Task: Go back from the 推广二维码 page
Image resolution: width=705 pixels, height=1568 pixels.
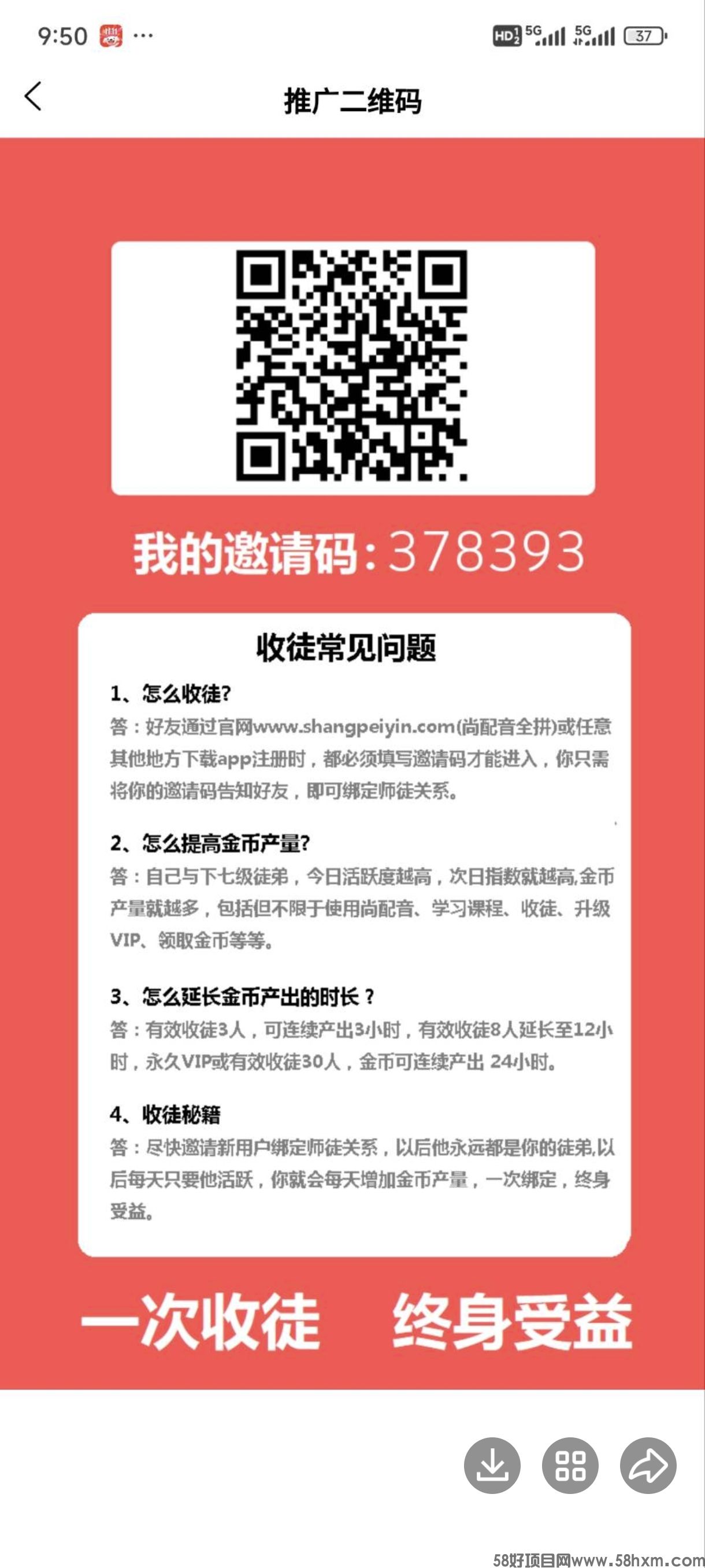Action: click(34, 96)
